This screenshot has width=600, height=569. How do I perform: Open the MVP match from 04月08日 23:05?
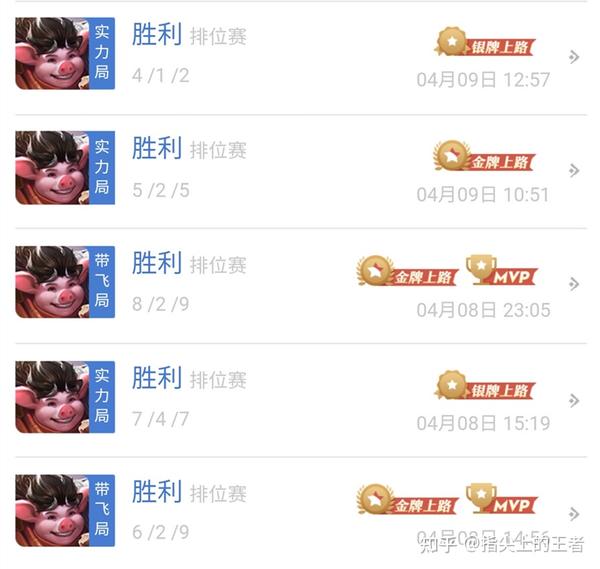pos(300,284)
